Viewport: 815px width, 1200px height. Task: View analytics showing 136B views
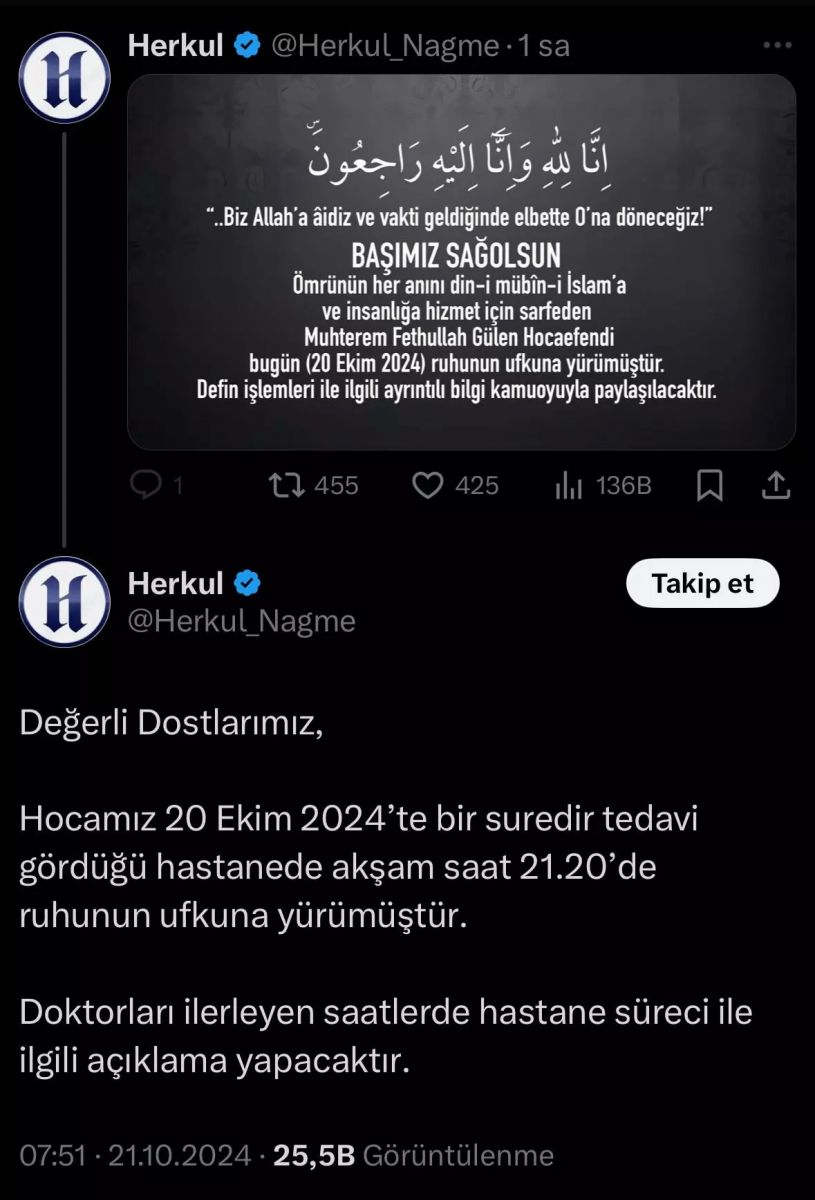point(569,486)
